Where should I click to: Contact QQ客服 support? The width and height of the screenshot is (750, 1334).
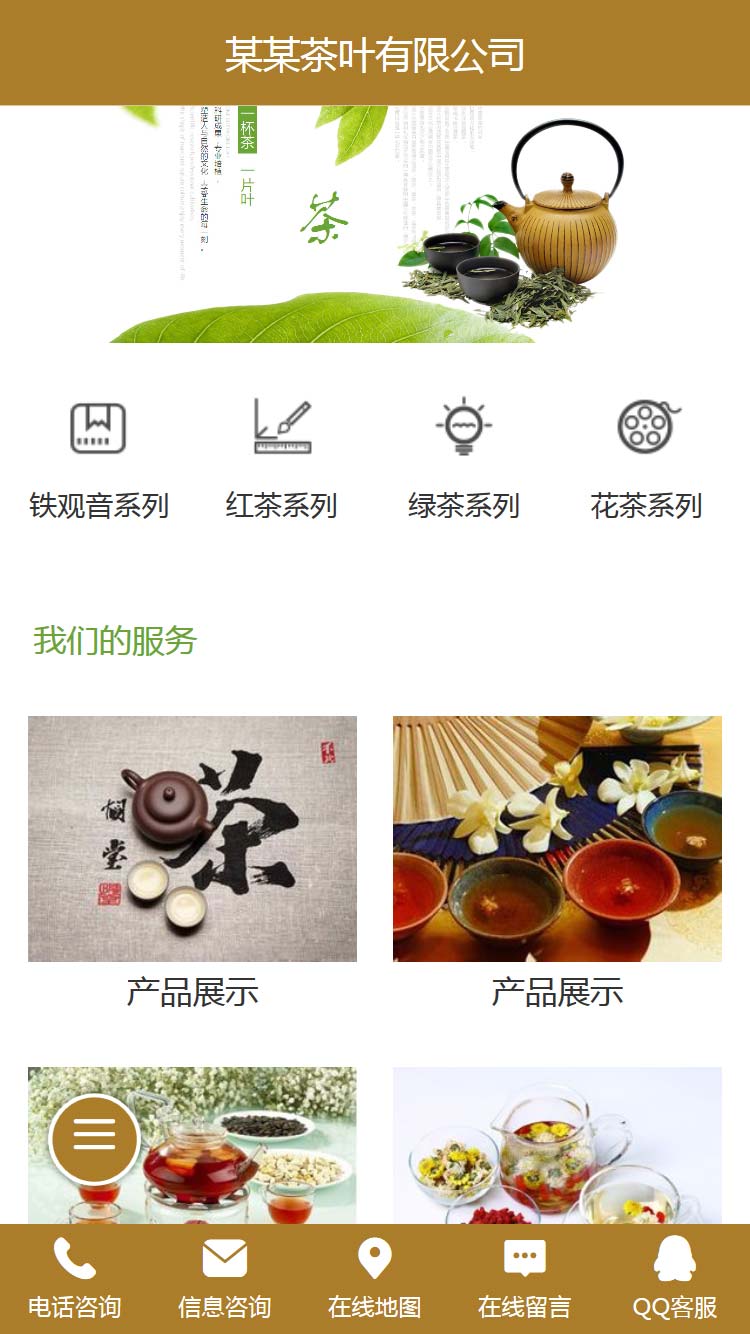(675, 1278)
